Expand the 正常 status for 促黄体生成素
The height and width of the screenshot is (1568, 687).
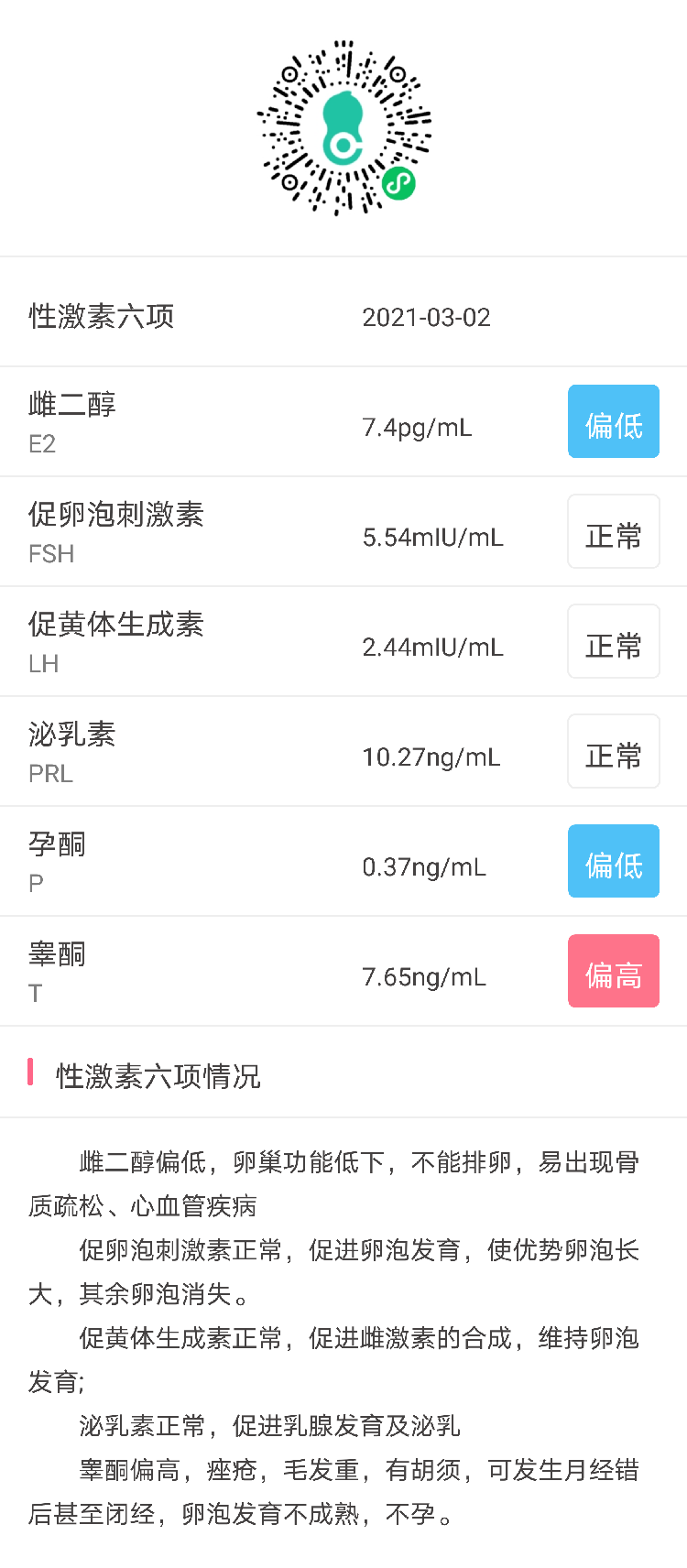point(613,641)
